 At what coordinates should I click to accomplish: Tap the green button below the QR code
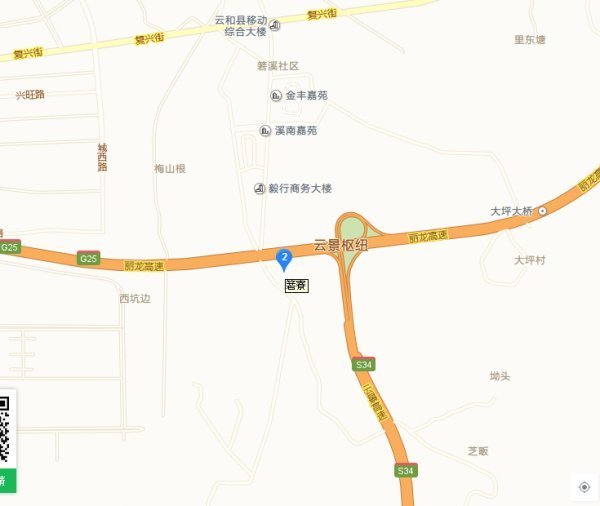tap(8, 480)
